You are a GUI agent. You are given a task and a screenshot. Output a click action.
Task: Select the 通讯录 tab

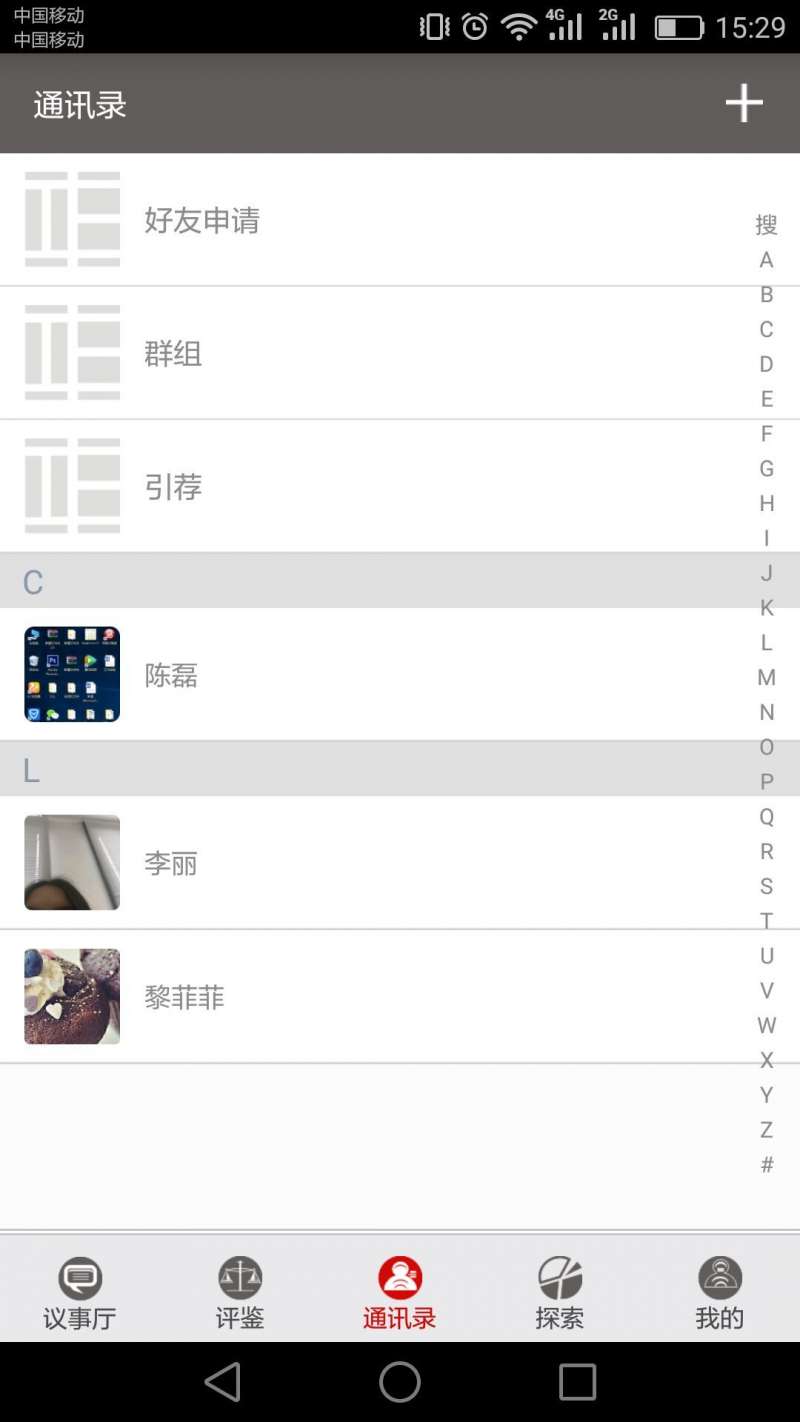[x=400, y=1292]
